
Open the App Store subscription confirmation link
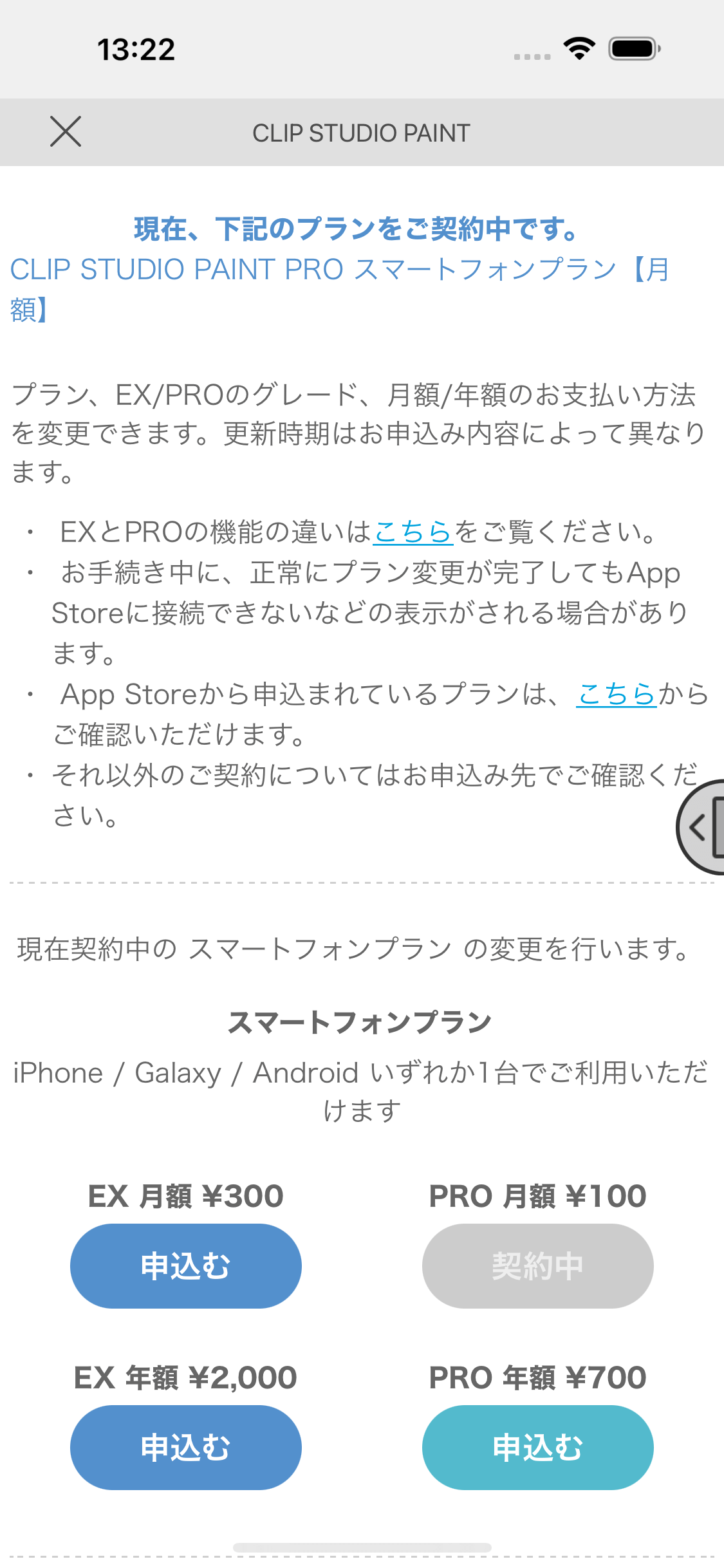coord(615,694)
